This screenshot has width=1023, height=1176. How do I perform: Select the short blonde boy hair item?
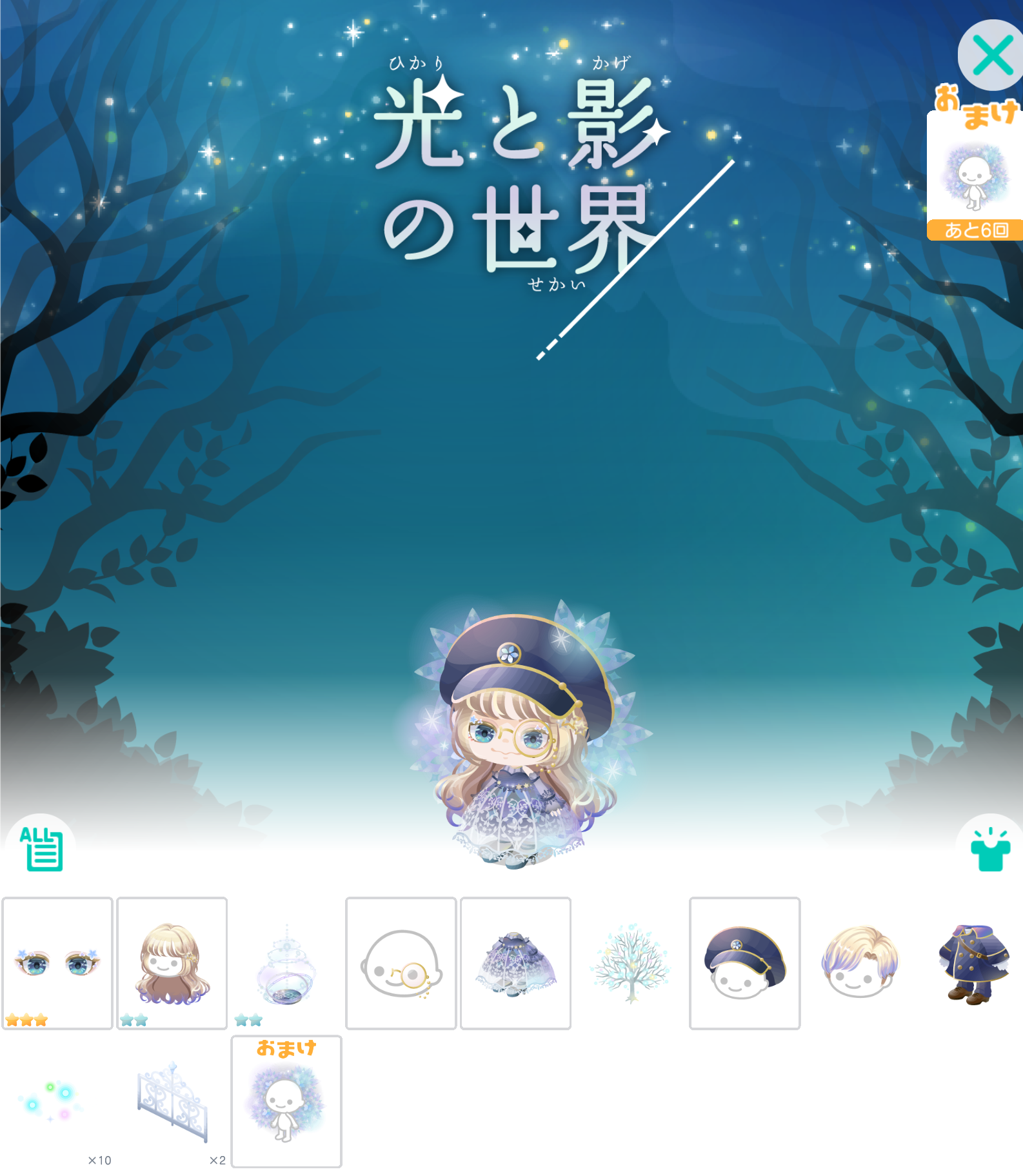(859, 962)
